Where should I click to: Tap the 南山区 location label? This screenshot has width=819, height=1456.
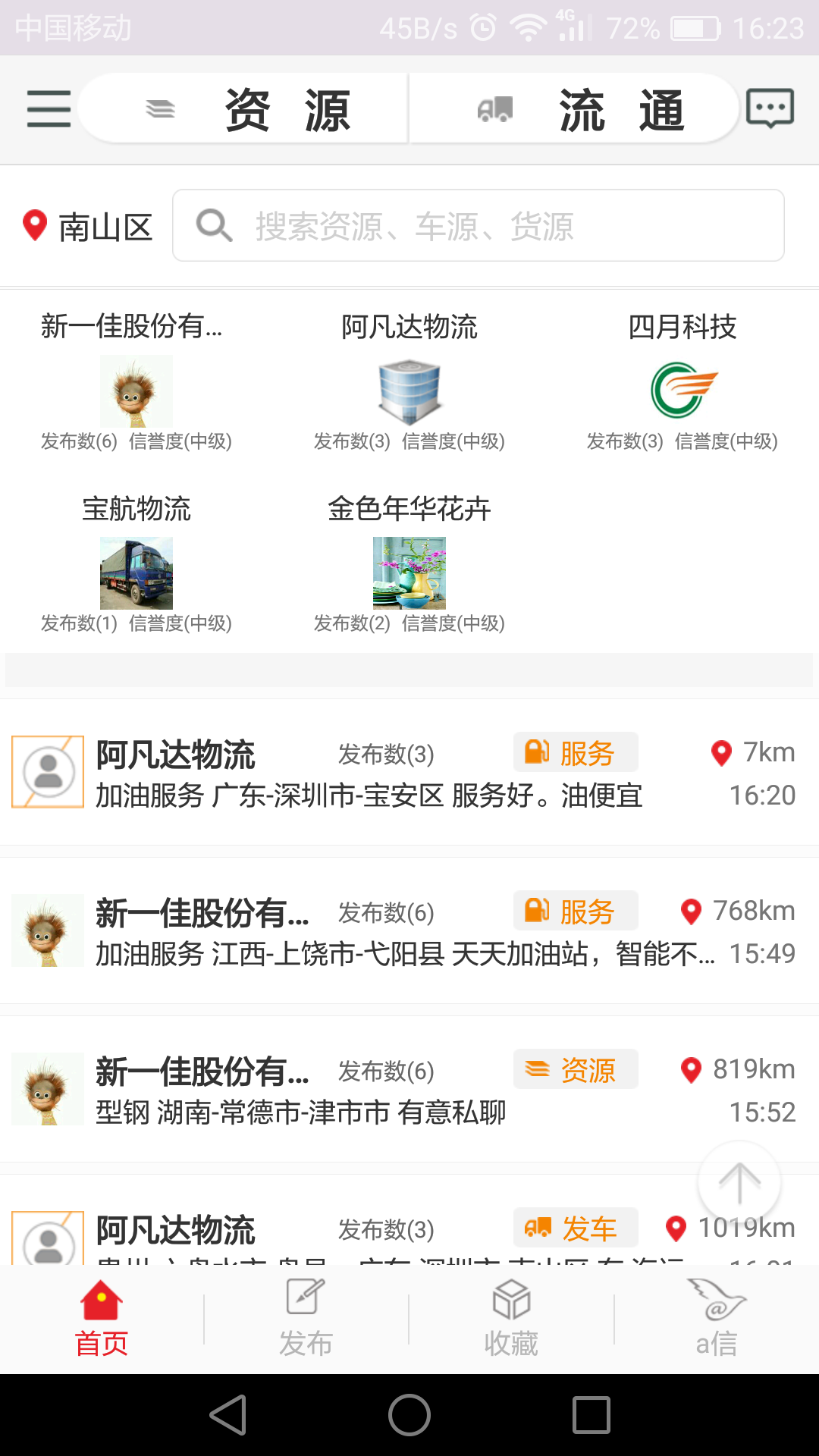click(x=106, y=225)
